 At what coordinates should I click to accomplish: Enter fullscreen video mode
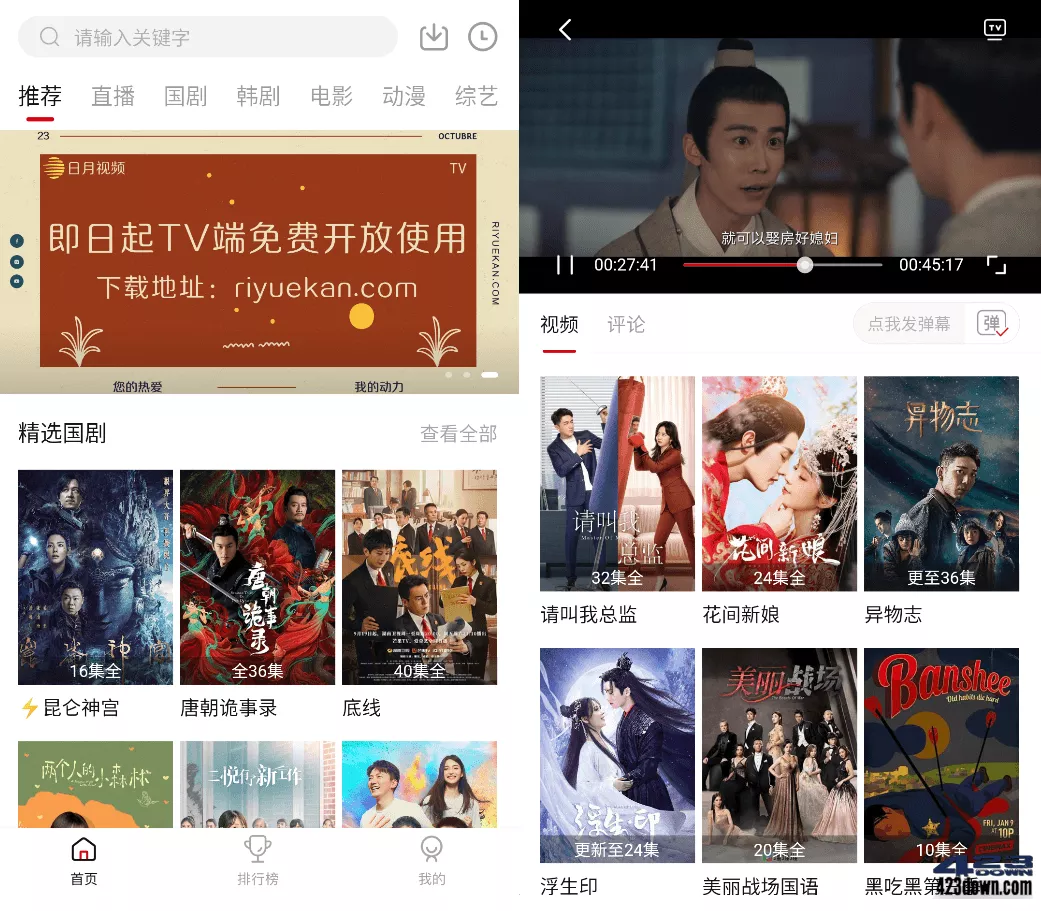[996, 265]
